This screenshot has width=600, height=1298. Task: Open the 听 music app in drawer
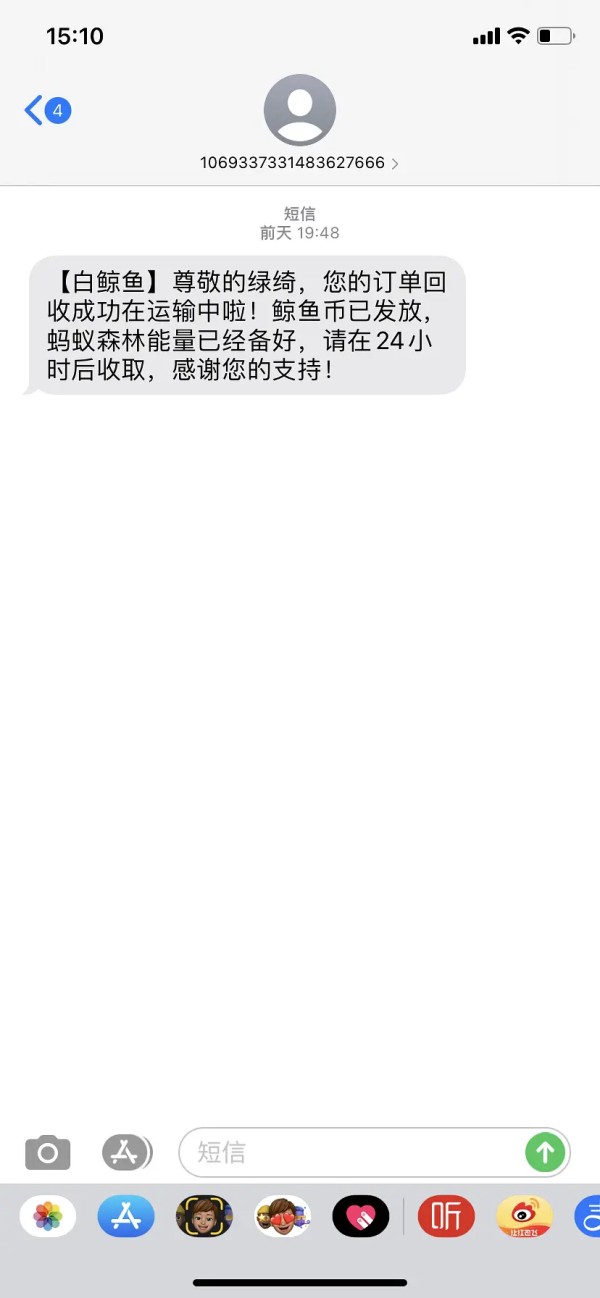pyautogui.click(x=446, y=1216)
